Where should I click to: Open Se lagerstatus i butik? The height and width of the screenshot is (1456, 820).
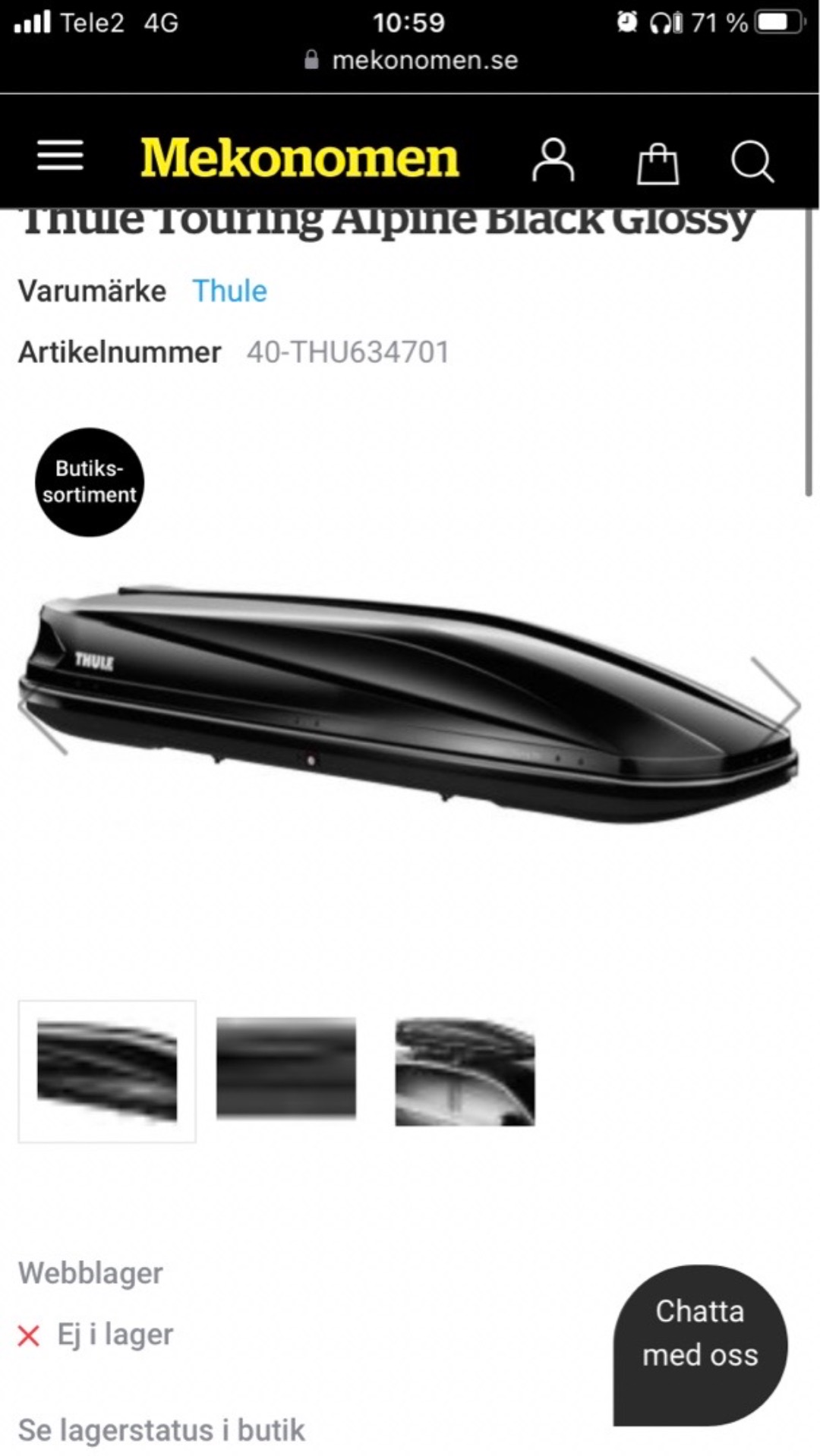[161, 1429]
